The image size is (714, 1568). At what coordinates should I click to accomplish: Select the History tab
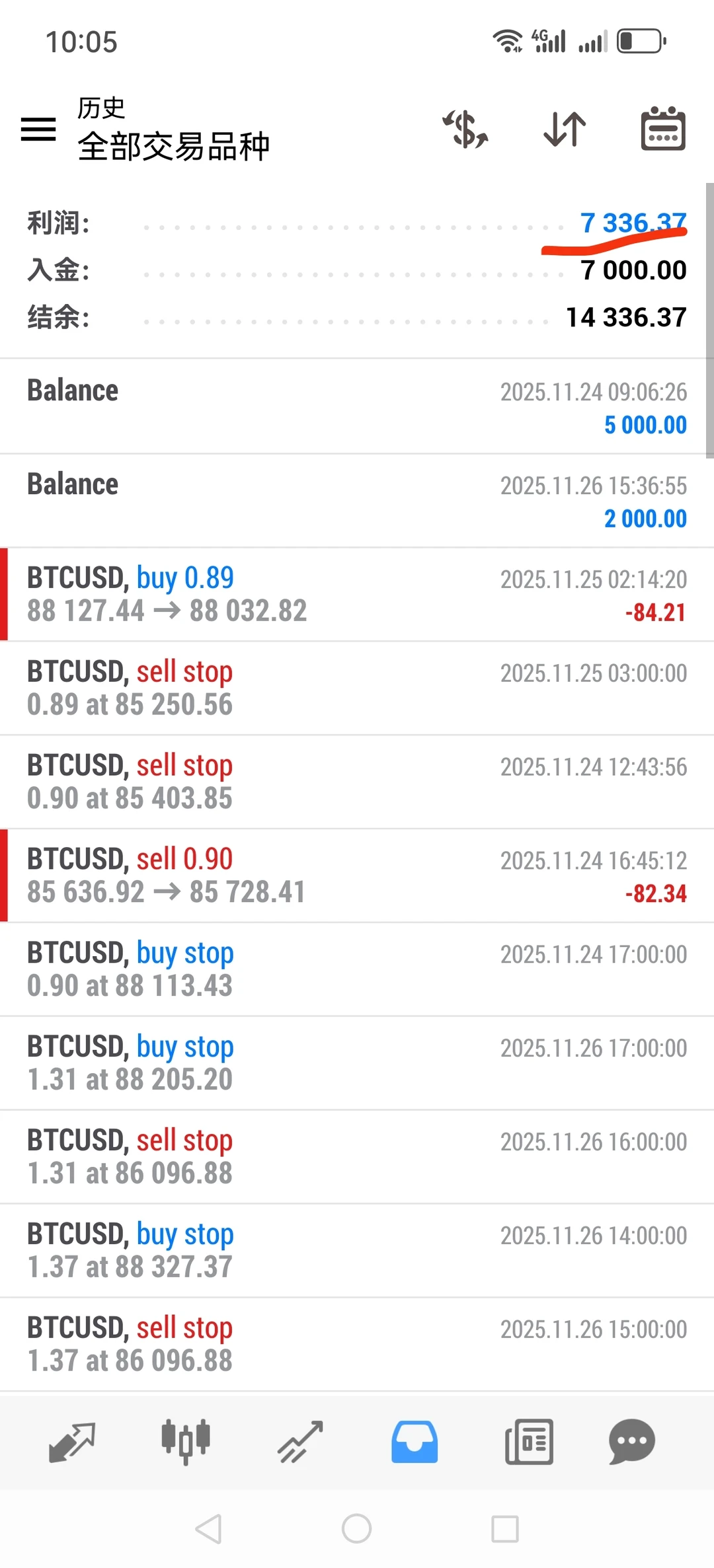(415, 1442)
